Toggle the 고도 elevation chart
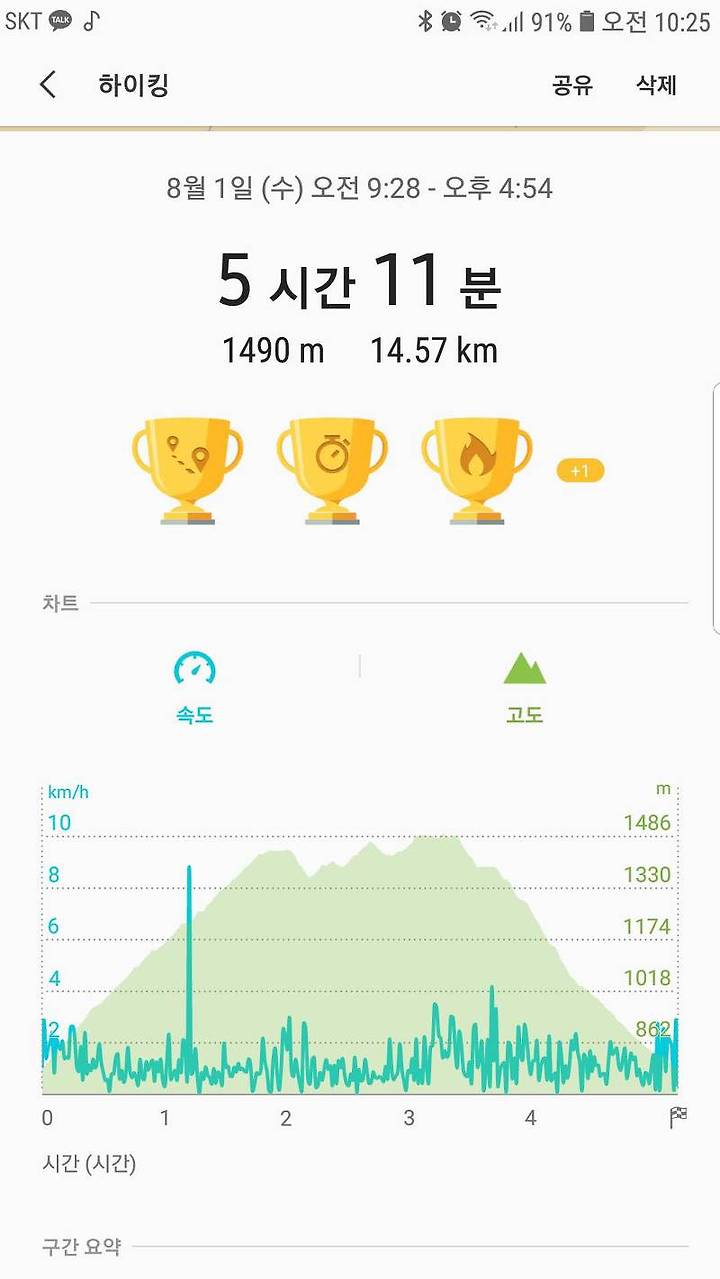Viewport: 720px width, 1279px height. [x=524, y=687]
